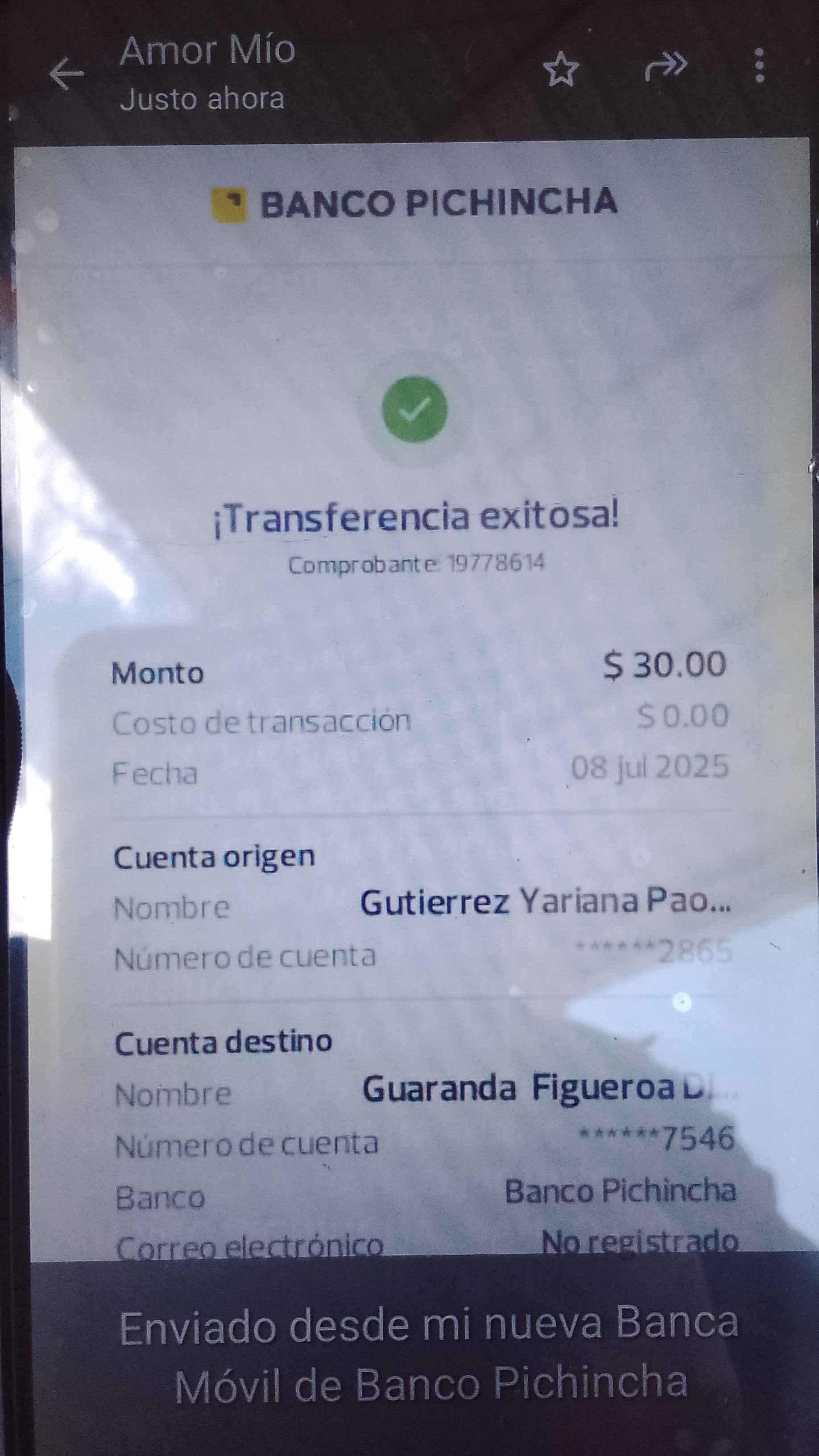819x1456 pixels.
Task: Open the three-dot overflow menu
Action: (x=759, y=66)
